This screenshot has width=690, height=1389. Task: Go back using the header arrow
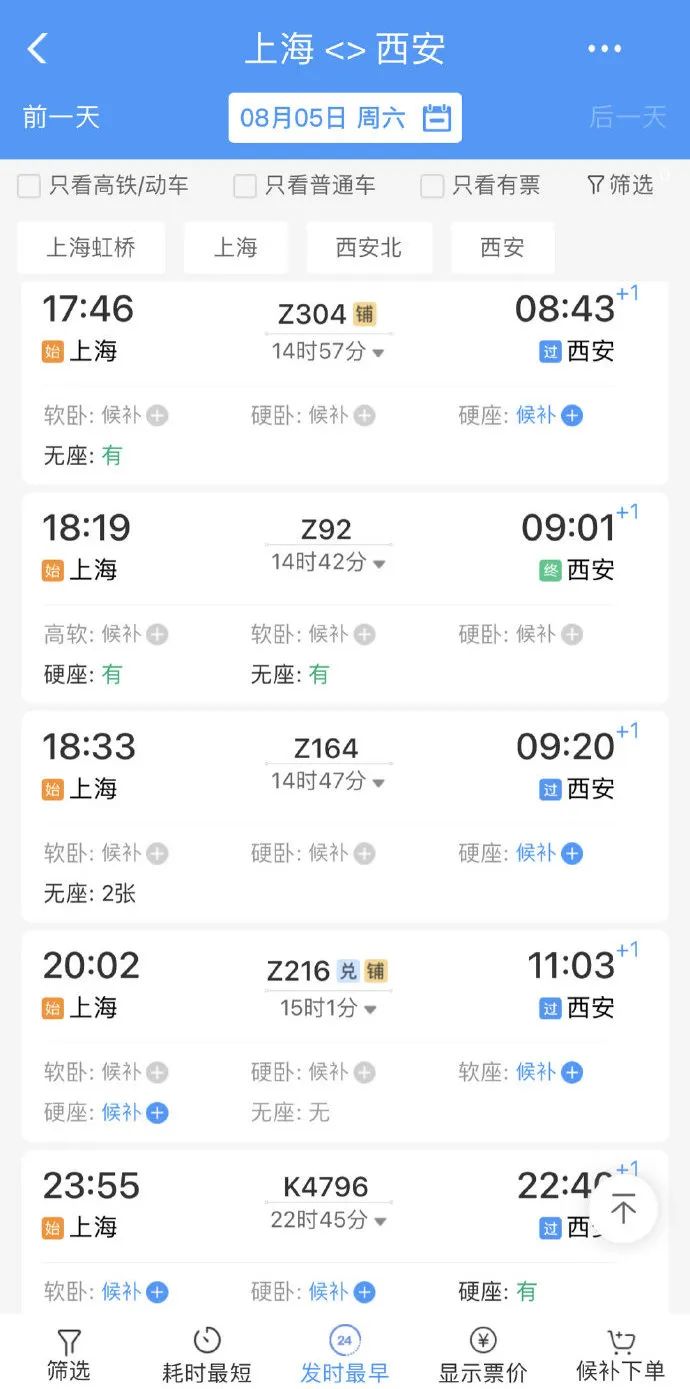[38, 48]
